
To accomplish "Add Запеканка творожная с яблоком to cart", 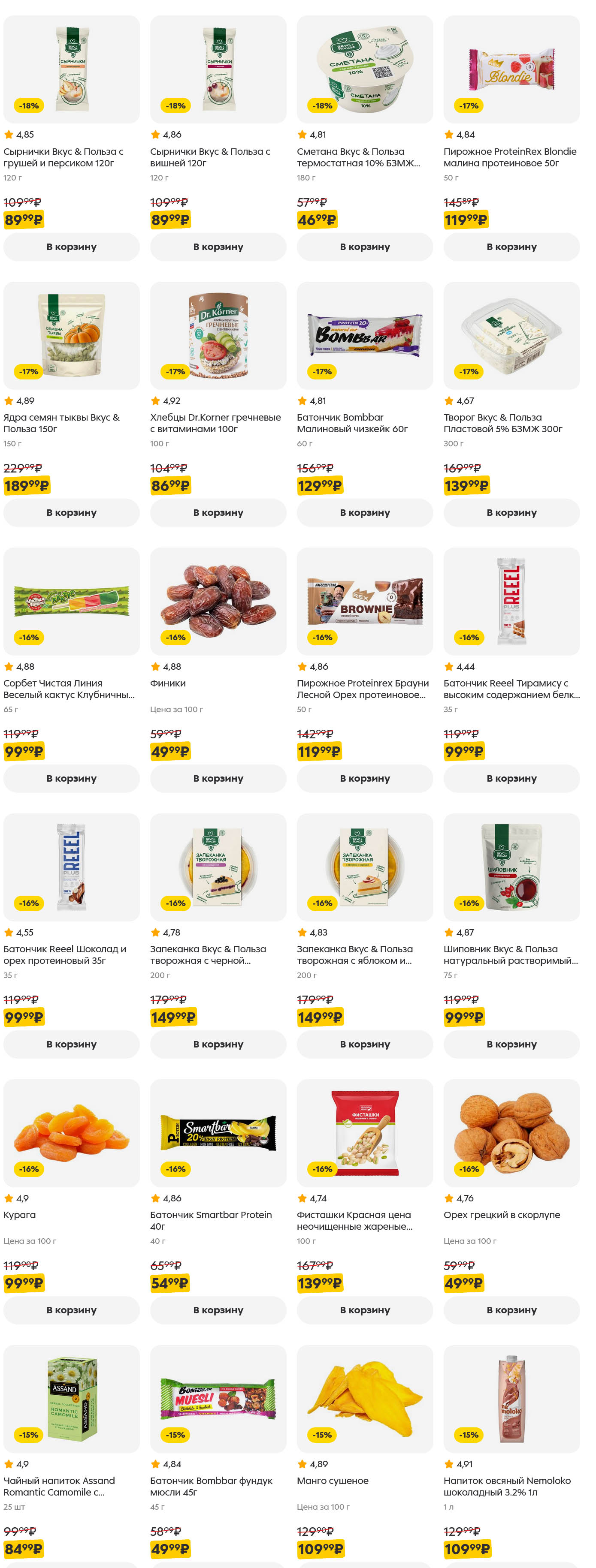I will point(364,1044).
